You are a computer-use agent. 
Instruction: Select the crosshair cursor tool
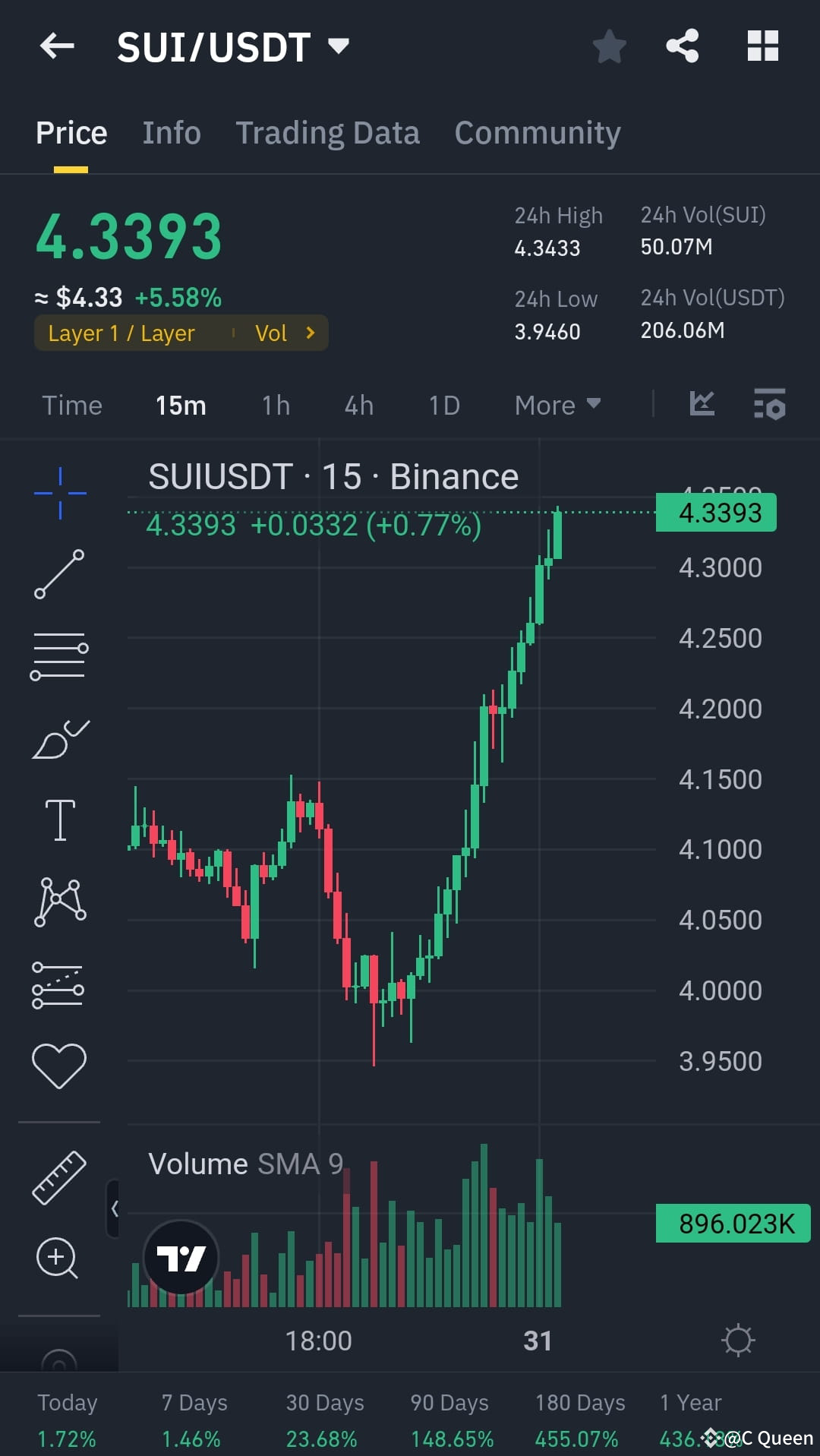pyautogui.click(x=59, y=492)
